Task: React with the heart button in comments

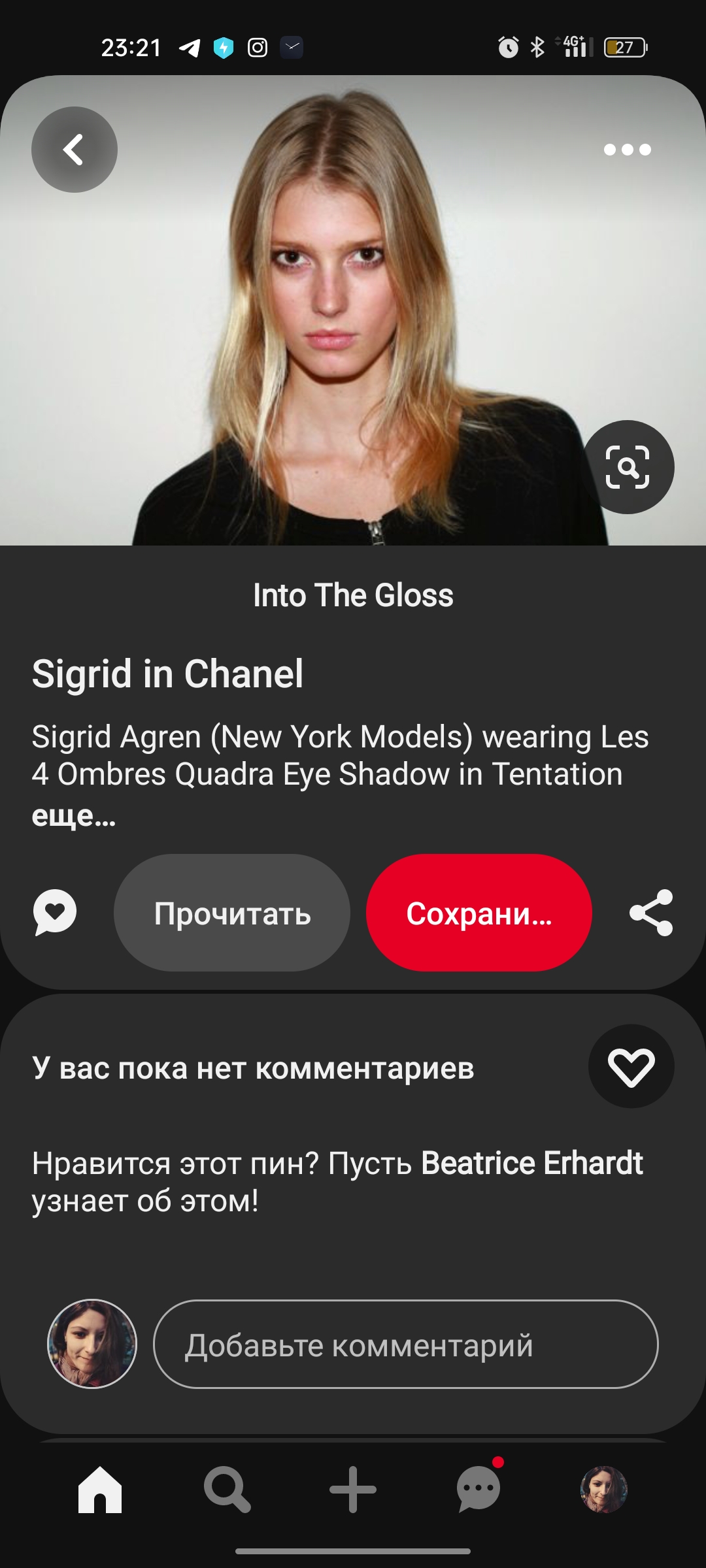Action: click(631, 1066)
